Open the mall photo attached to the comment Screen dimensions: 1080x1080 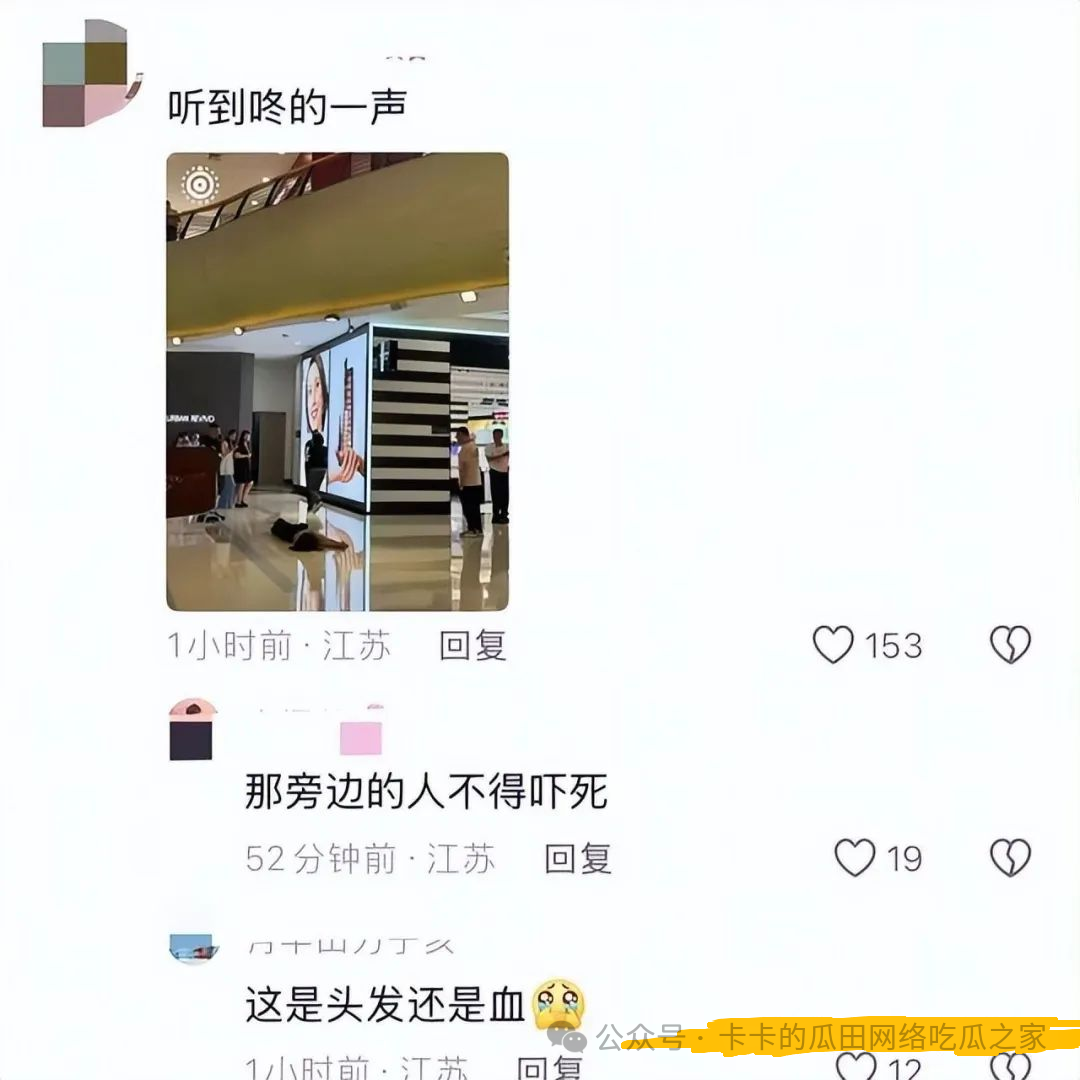click(337, 381)
